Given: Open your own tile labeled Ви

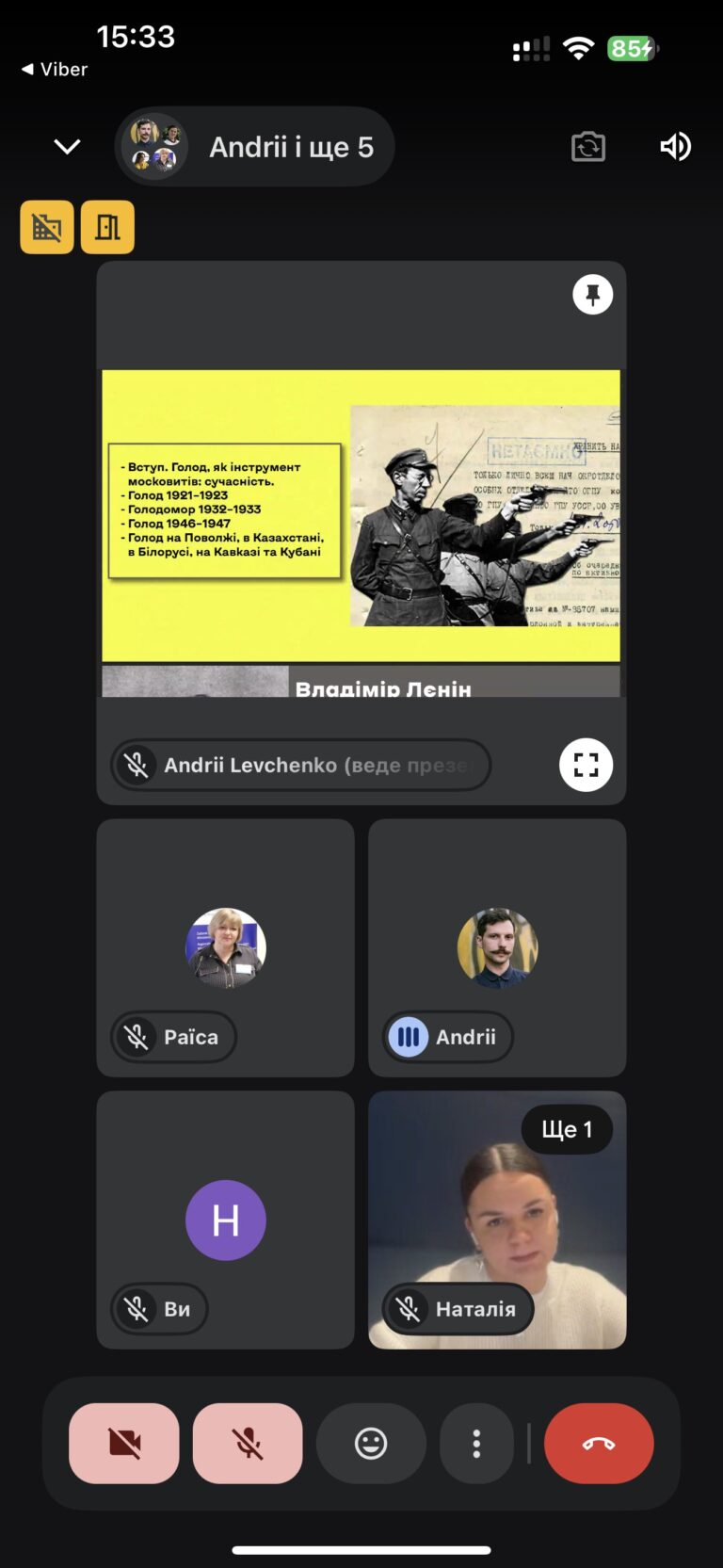Looking at the screenshot, I should [226, 1220].
